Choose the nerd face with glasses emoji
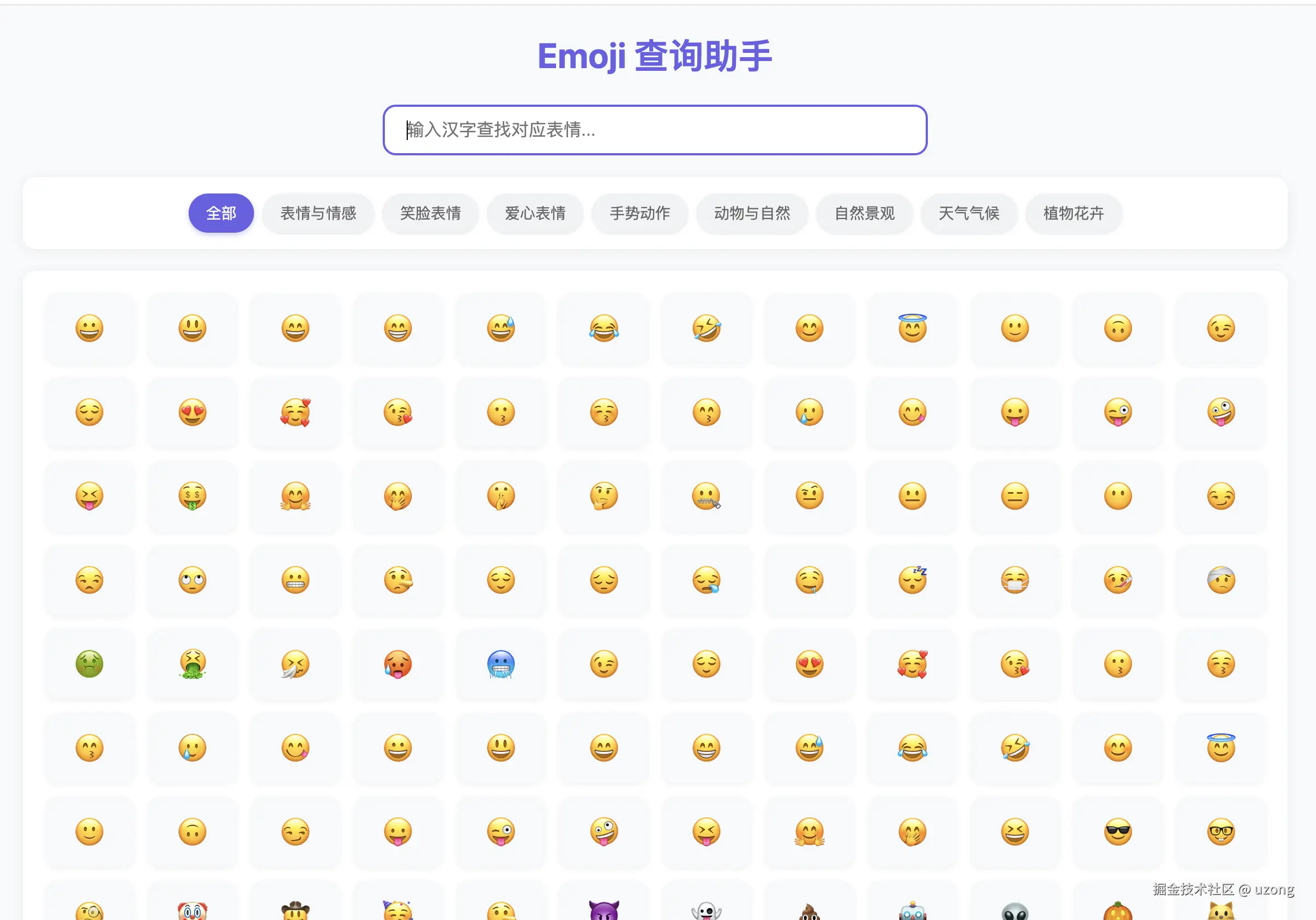The width and height of the screenshot is (1316, 920). click(1221, 832)
